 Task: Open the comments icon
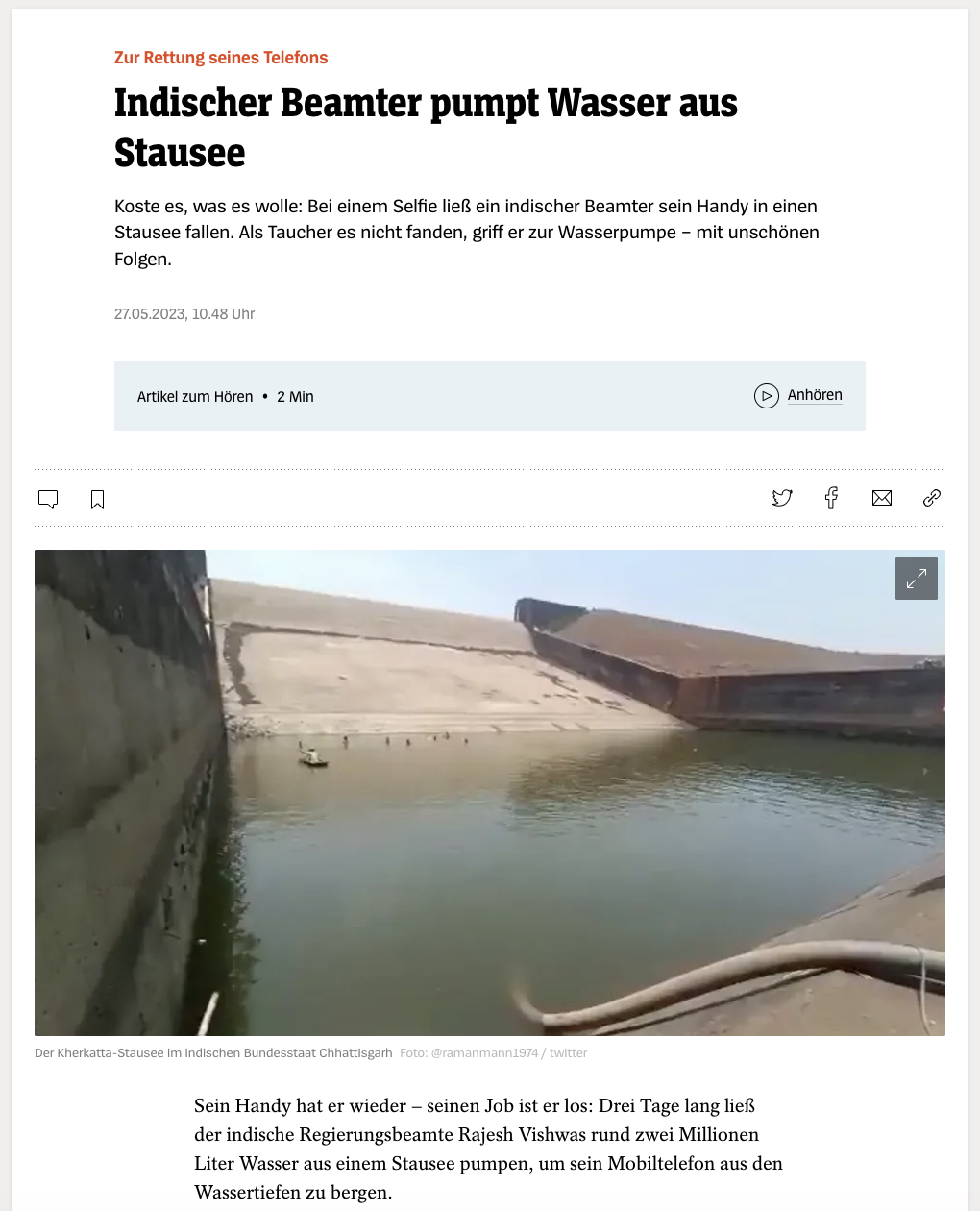(48, 499)
